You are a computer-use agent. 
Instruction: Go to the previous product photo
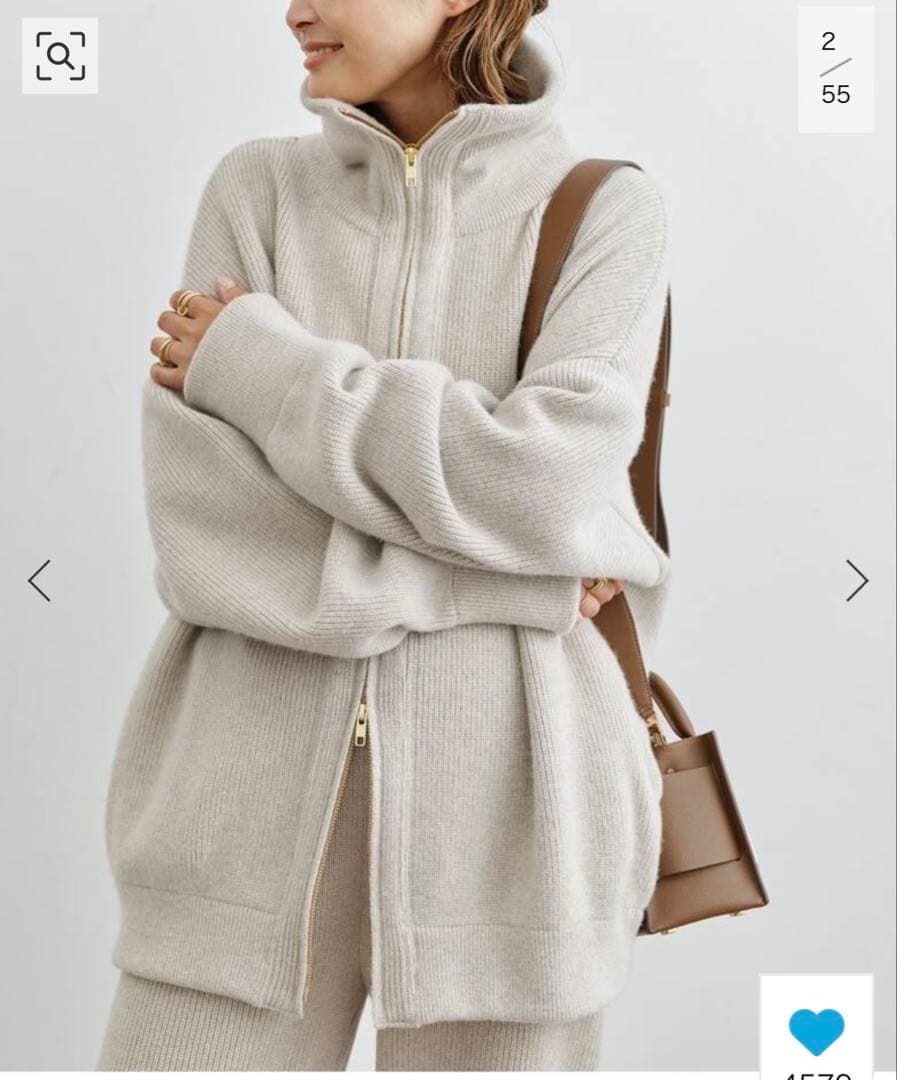pos(39,580)
